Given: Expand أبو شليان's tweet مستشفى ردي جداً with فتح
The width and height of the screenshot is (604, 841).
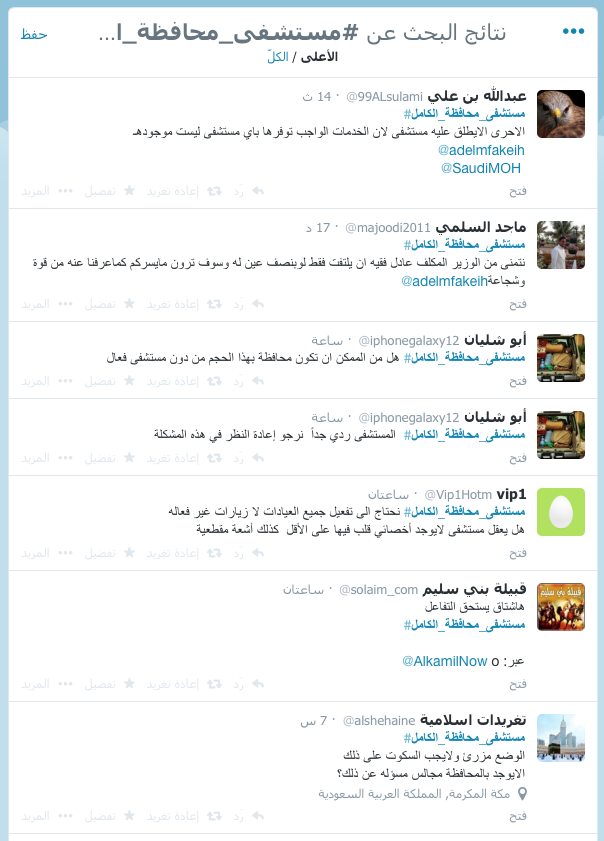Looking at the screenshot, I should [518, 457].
